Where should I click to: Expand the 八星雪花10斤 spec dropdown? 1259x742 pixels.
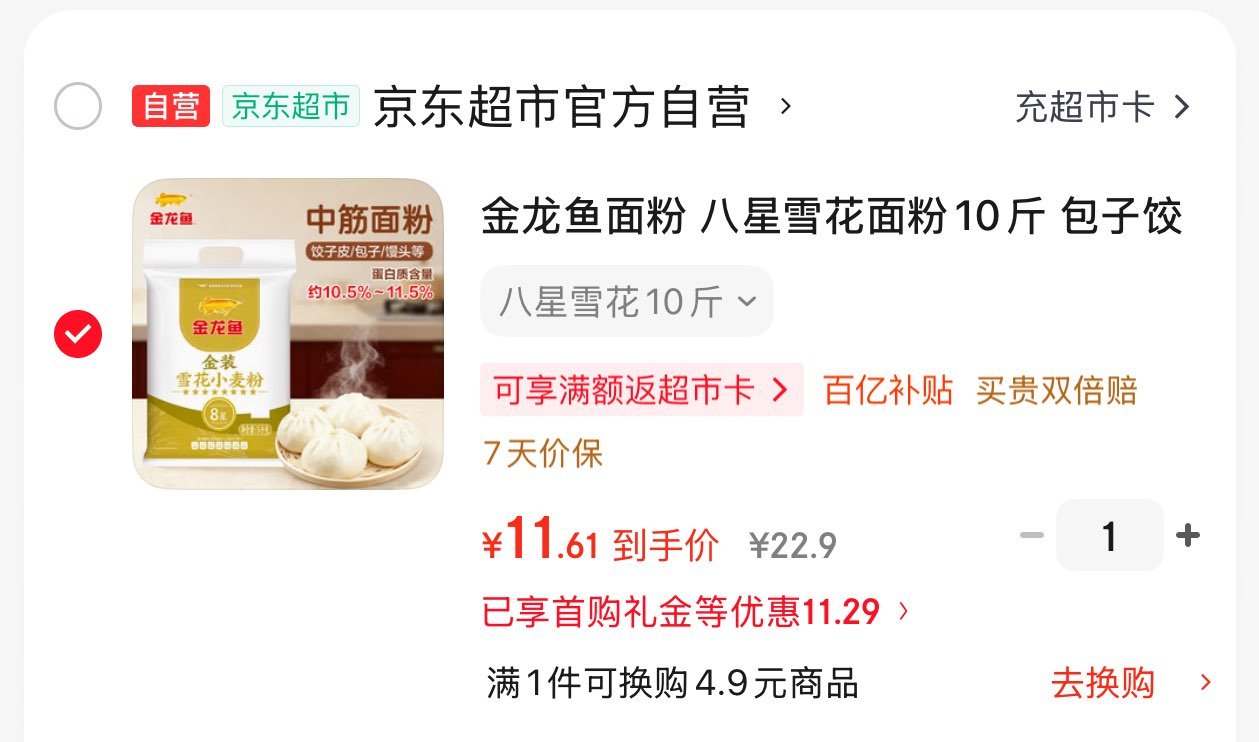(x=626, y=301)
